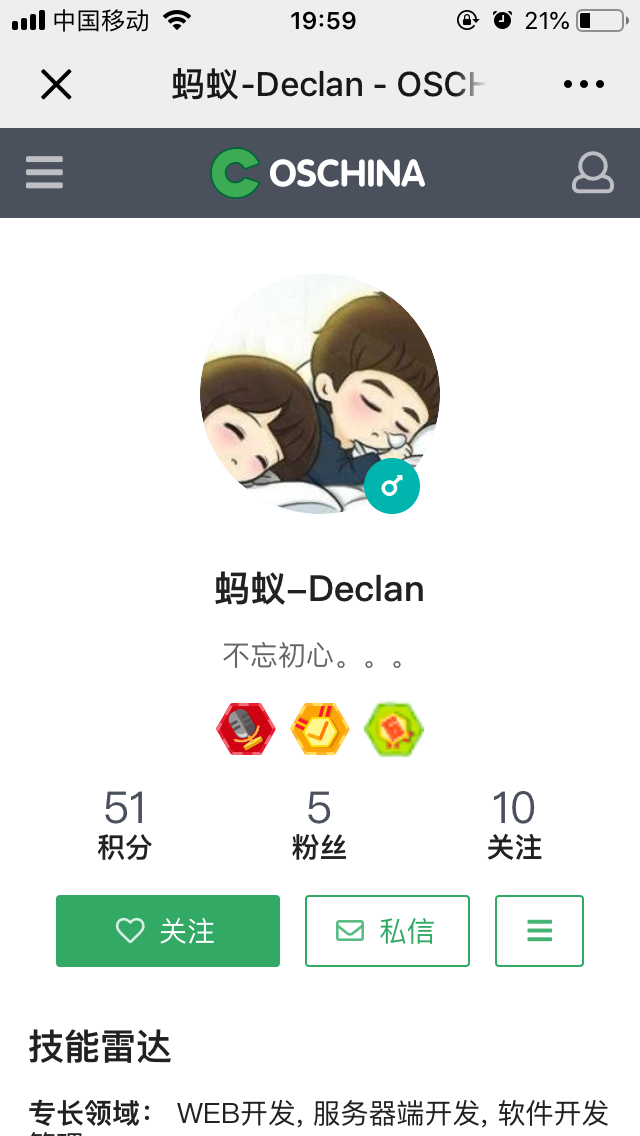Open the OSCHINA hamburger navigation menu
The image size is (640, 1136).
[44, 173]
